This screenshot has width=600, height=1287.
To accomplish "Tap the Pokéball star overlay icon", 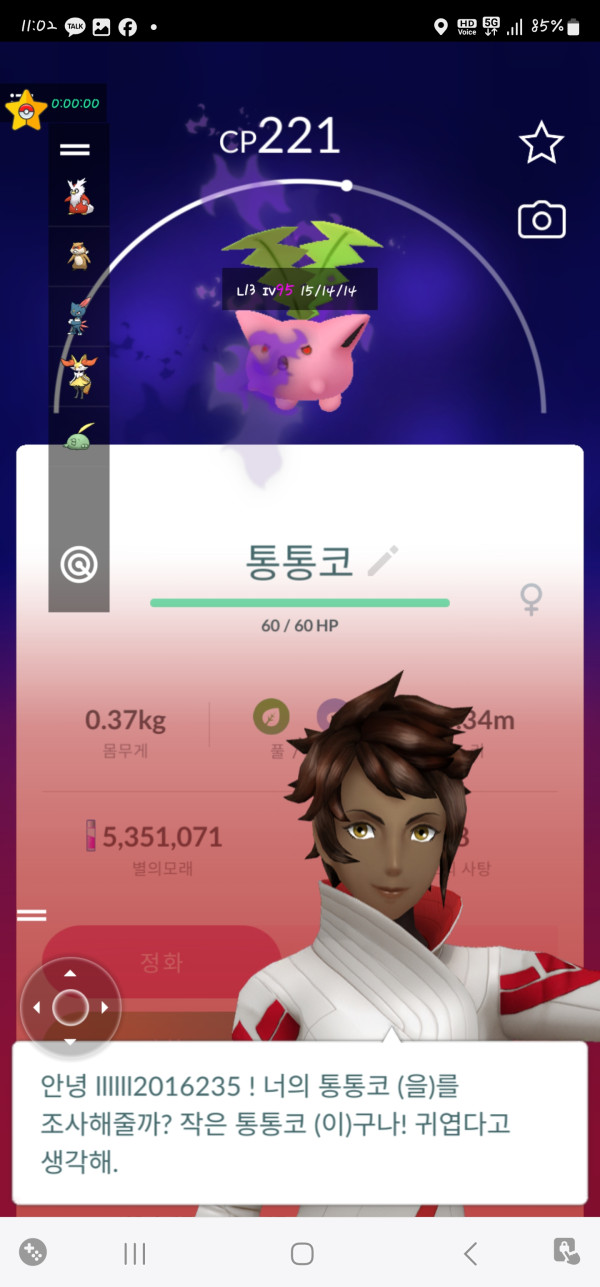I will point(24,109).
